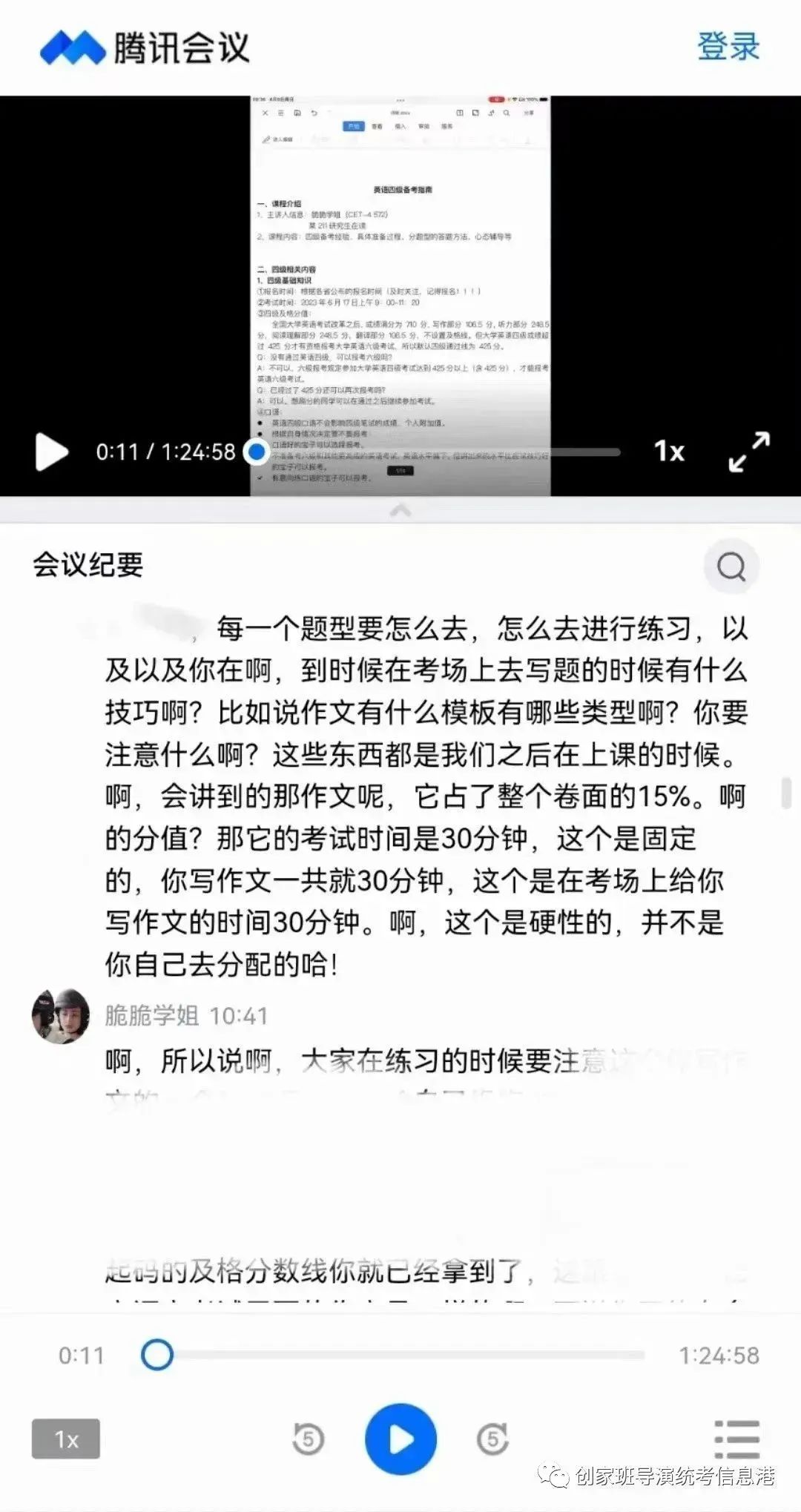
Task: Start playback with the blue play button
Action: click(x=400, y=1439)
